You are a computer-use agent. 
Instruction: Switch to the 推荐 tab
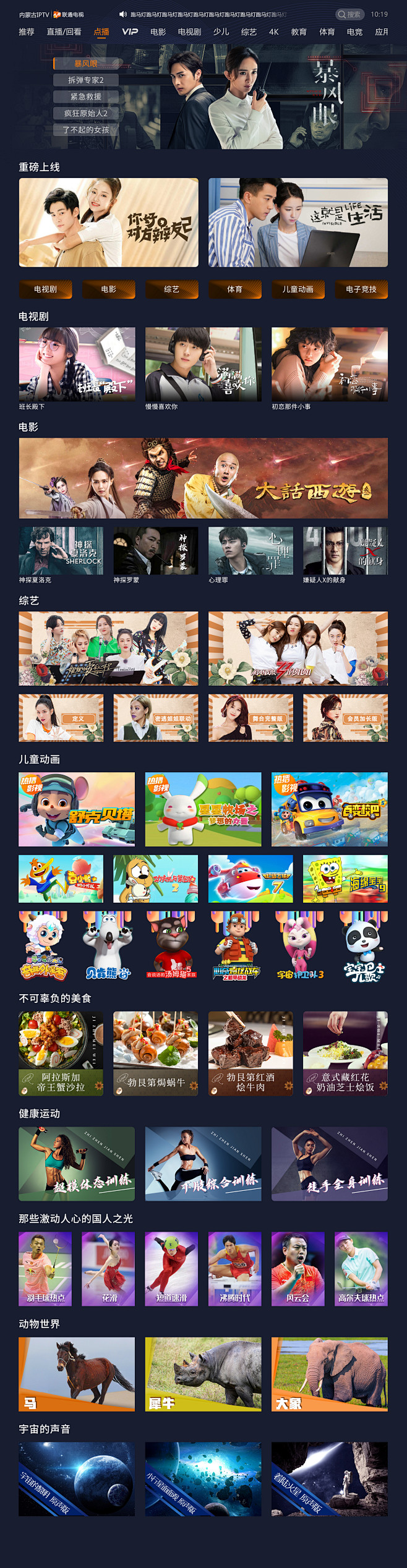27,32
